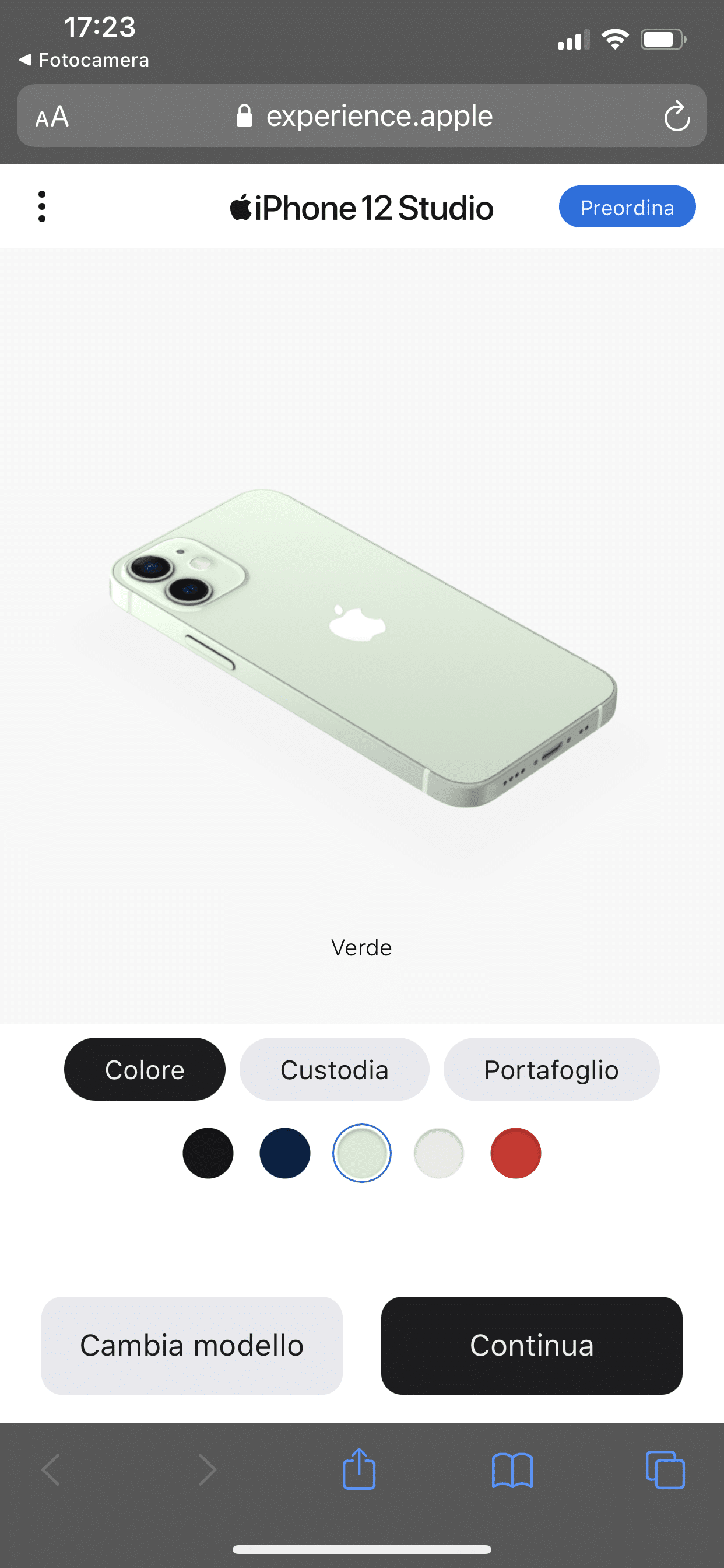Switch to the Custodia tab
Image resolution: width=724 pixels, height=1568 pixels.
334,1069
